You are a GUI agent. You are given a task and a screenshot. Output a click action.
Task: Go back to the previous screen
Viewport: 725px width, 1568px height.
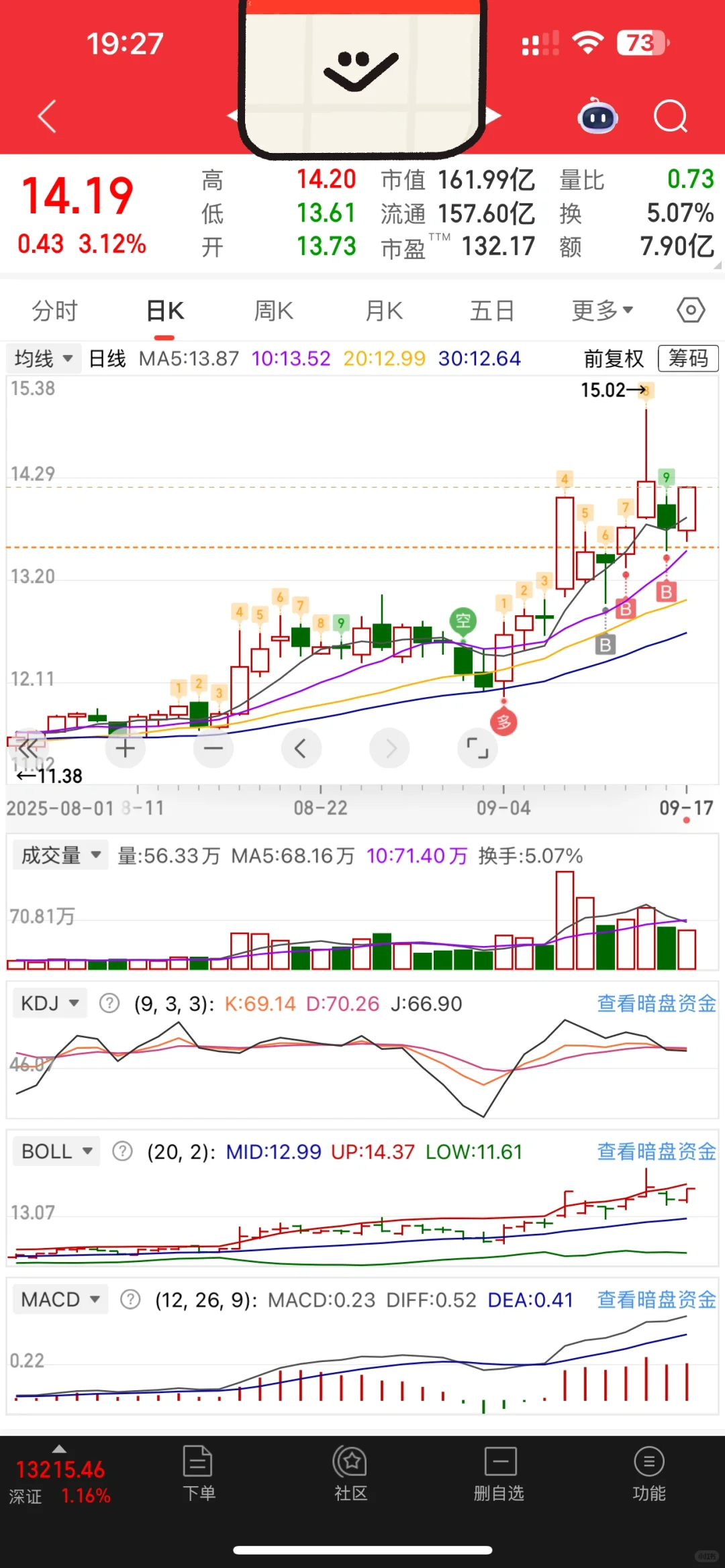coord(47,117)
